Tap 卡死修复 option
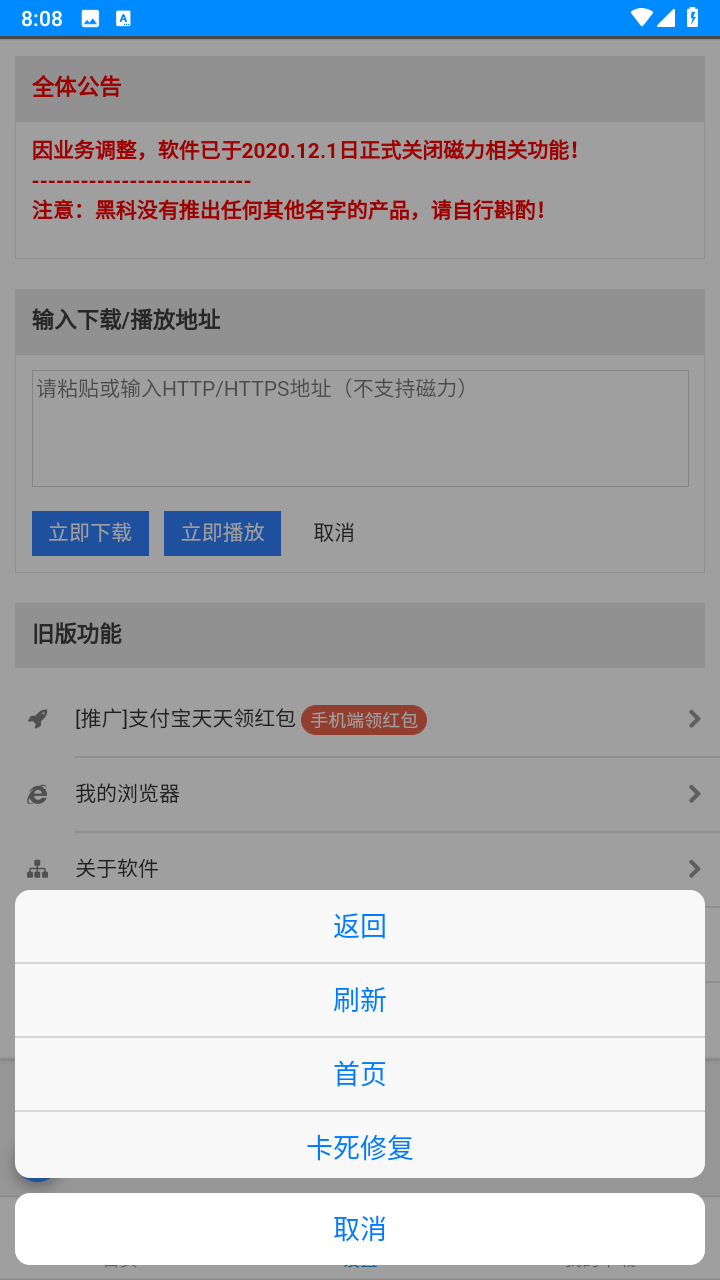The height and width of the screenshot is (1280, 720). tap(360, 1147)
